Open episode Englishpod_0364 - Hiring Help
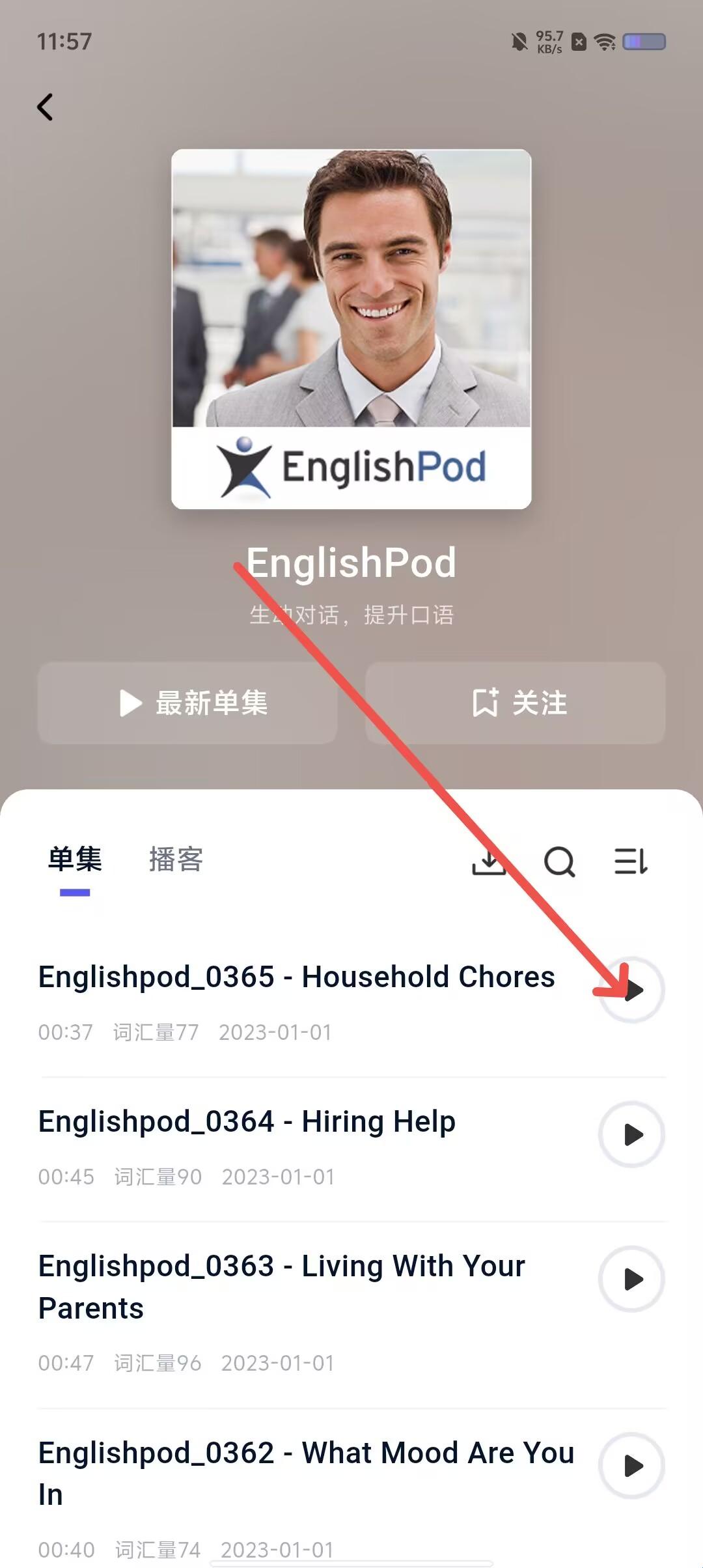 (247, 1122)
